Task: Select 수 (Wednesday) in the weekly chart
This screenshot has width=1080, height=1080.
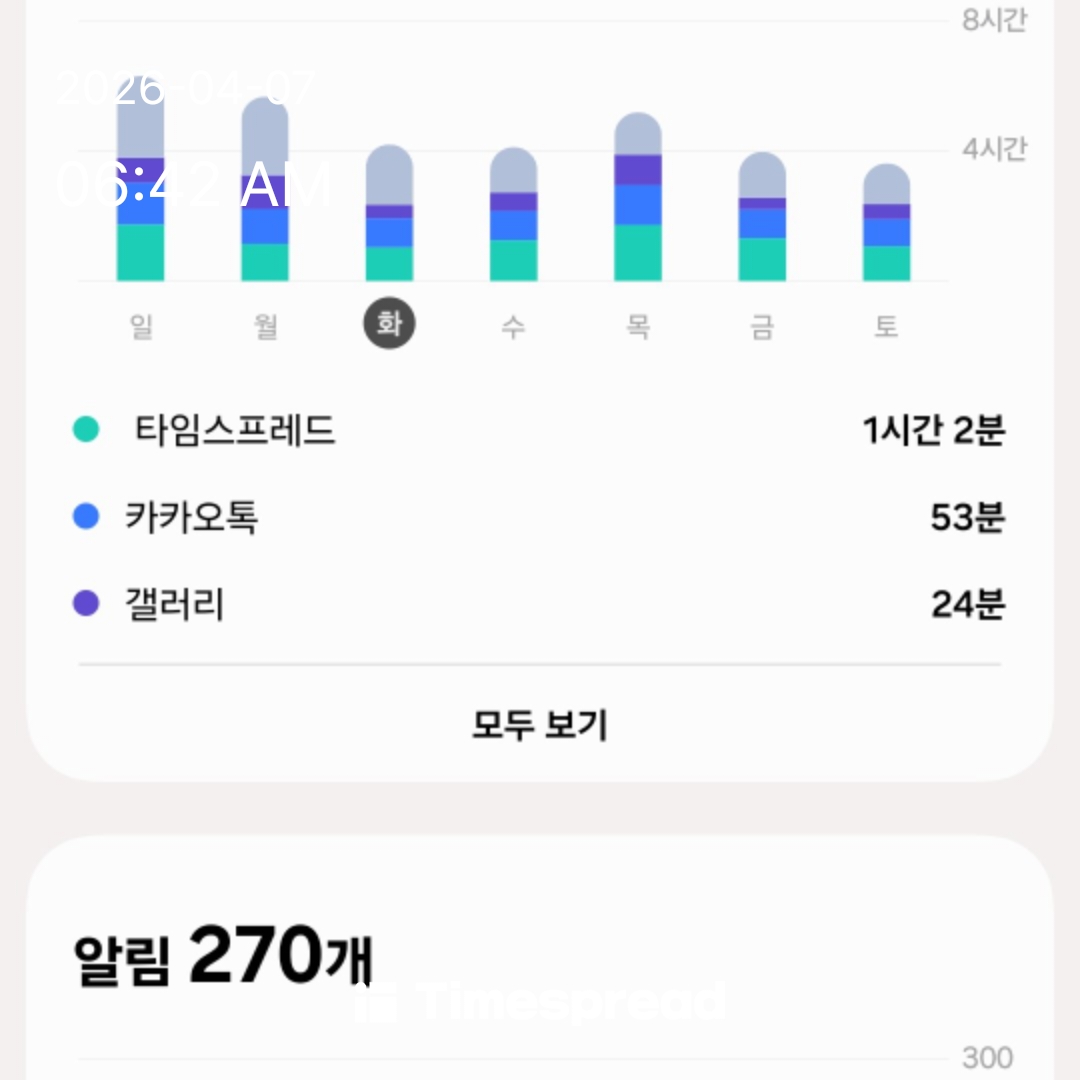Action: click(x=513, y=326)
